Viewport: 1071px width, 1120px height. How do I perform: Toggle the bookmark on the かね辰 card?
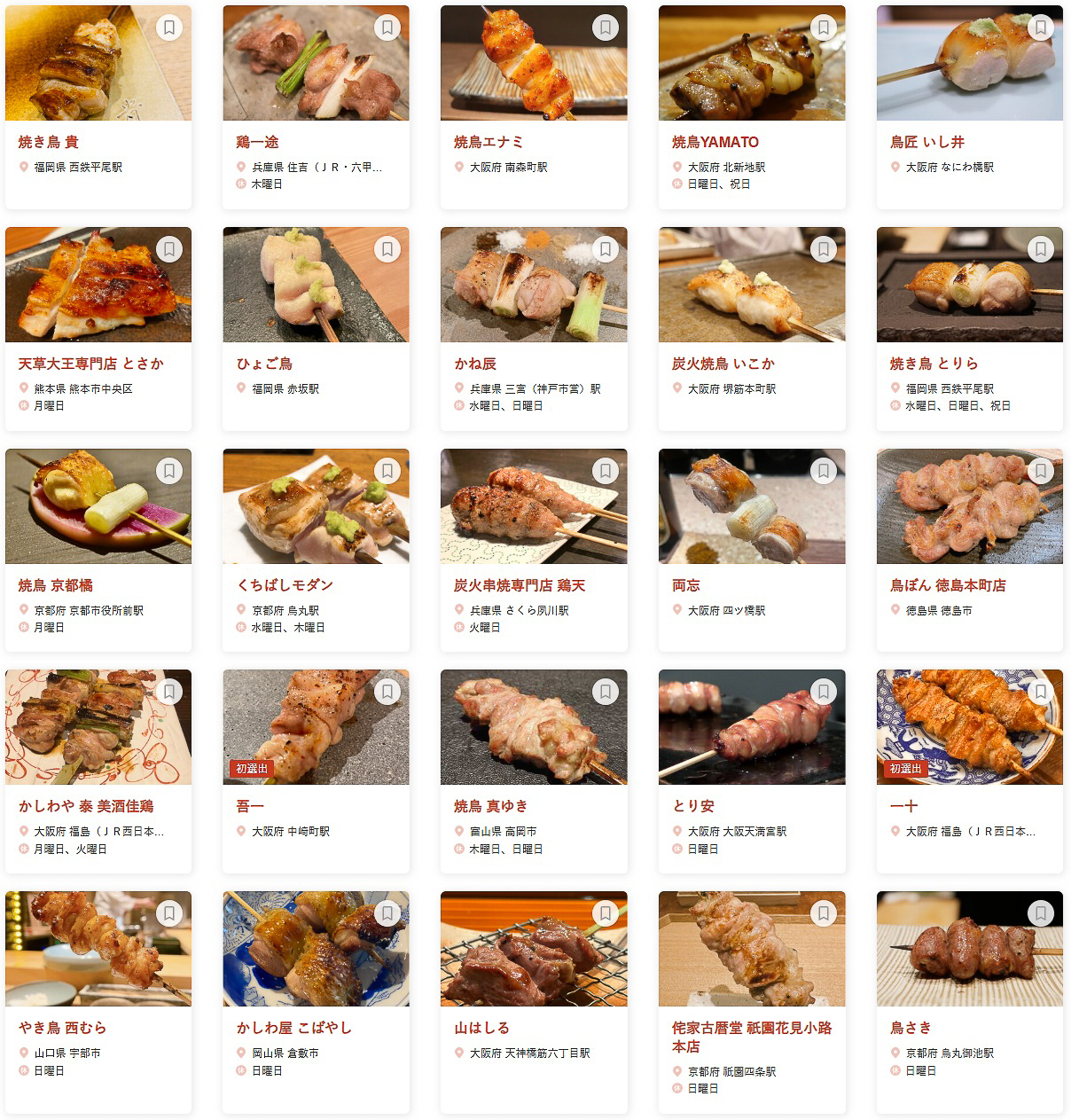[605, 248]
